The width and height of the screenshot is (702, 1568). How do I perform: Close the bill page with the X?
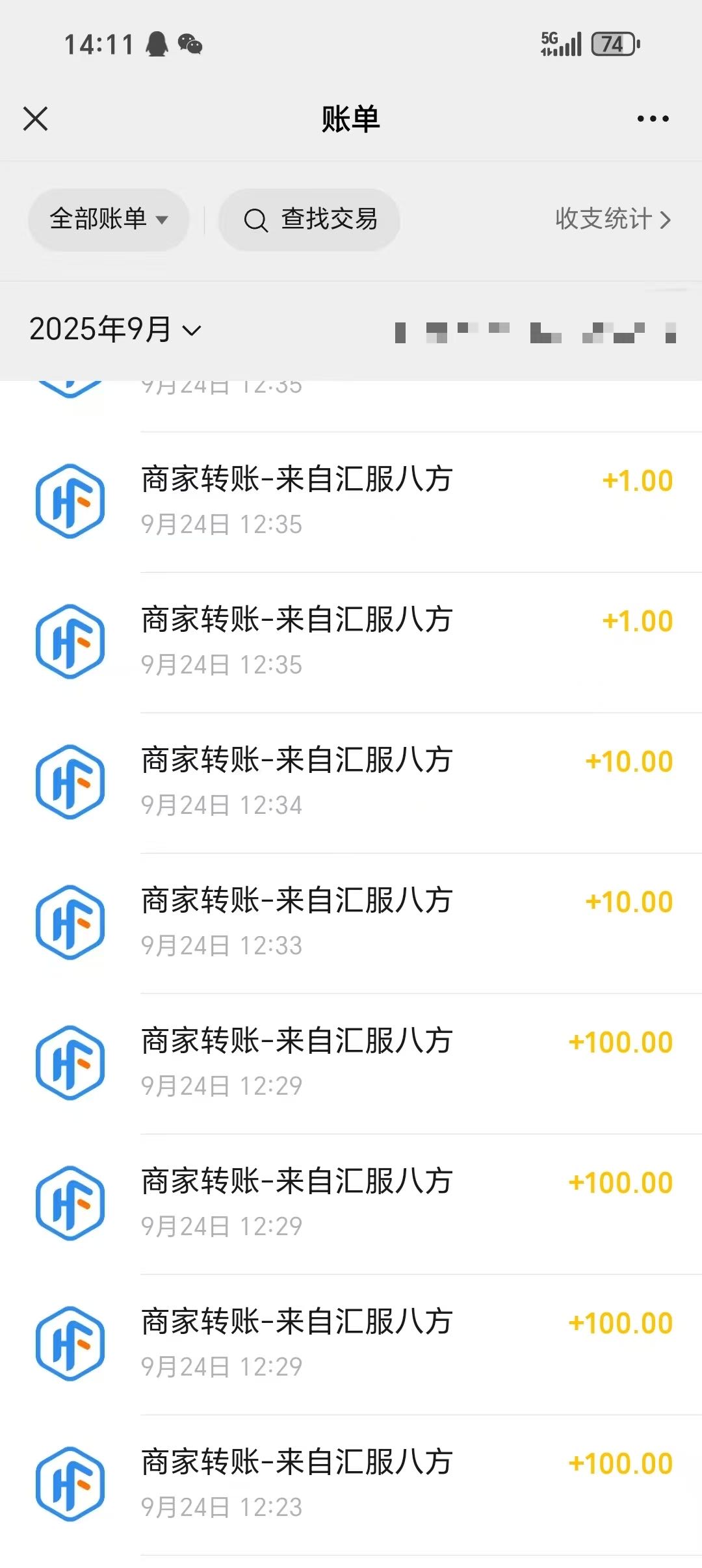click(x=36, y=118)
